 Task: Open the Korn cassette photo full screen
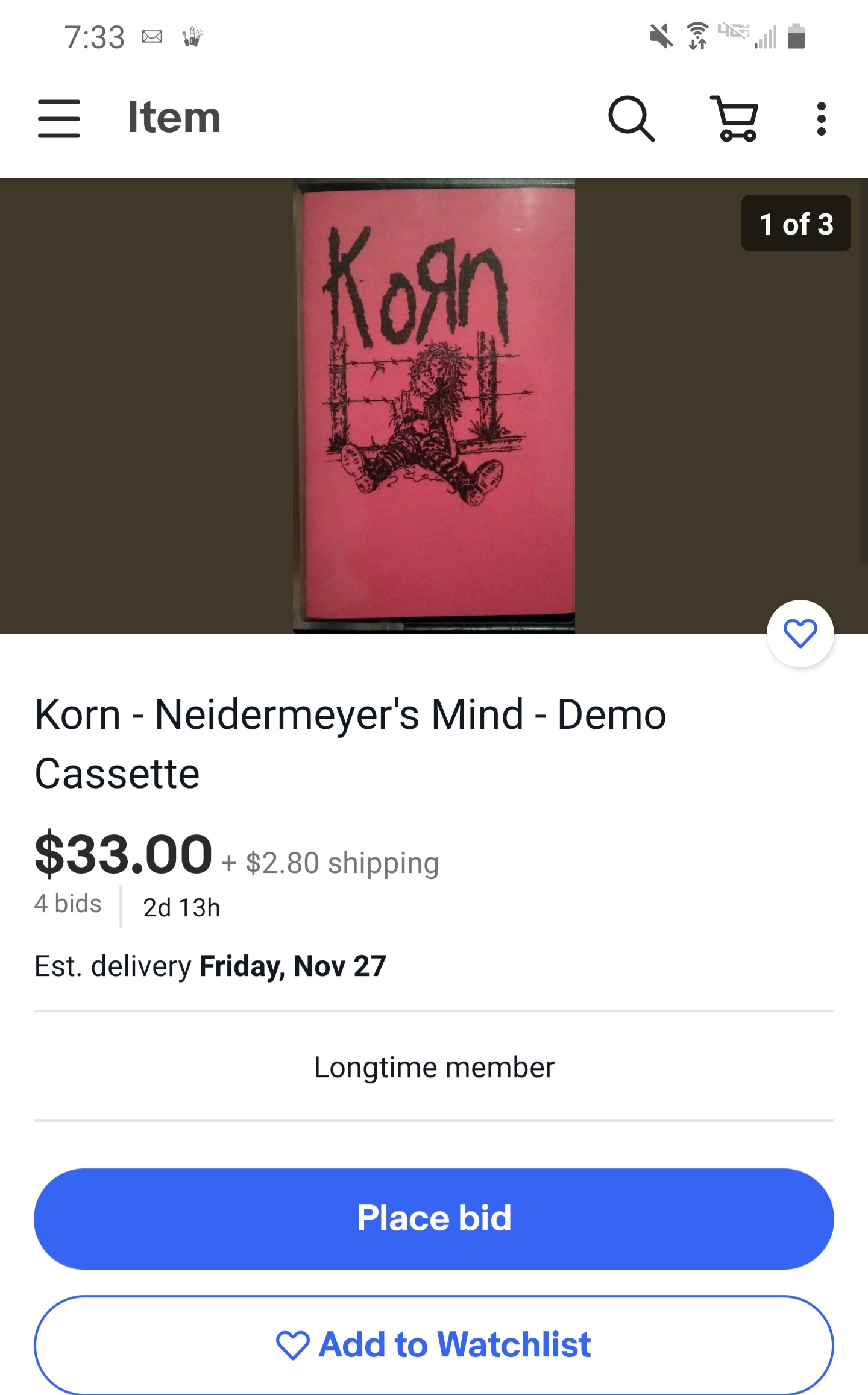point(434,405)
